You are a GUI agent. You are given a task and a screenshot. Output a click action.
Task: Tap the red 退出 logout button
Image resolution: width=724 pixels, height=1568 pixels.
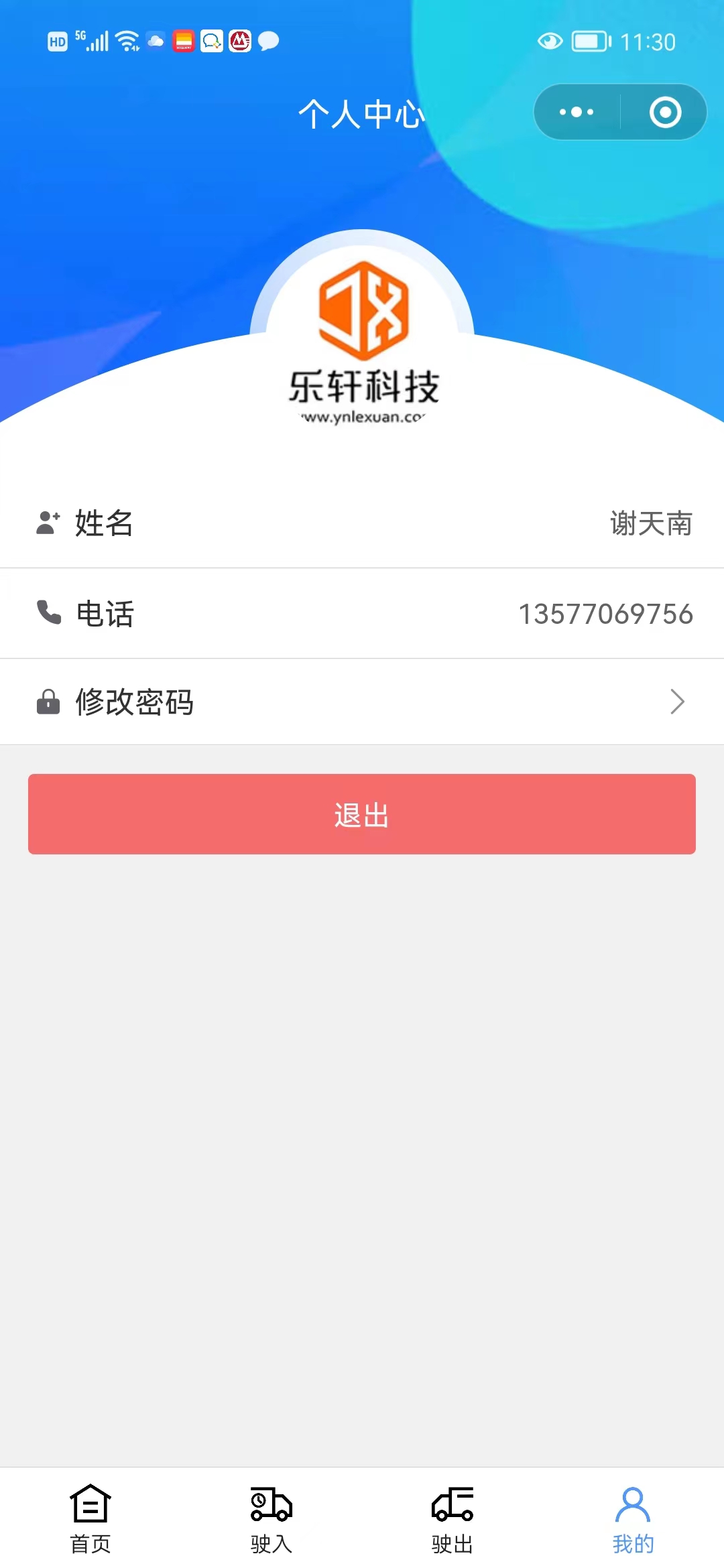362,814
